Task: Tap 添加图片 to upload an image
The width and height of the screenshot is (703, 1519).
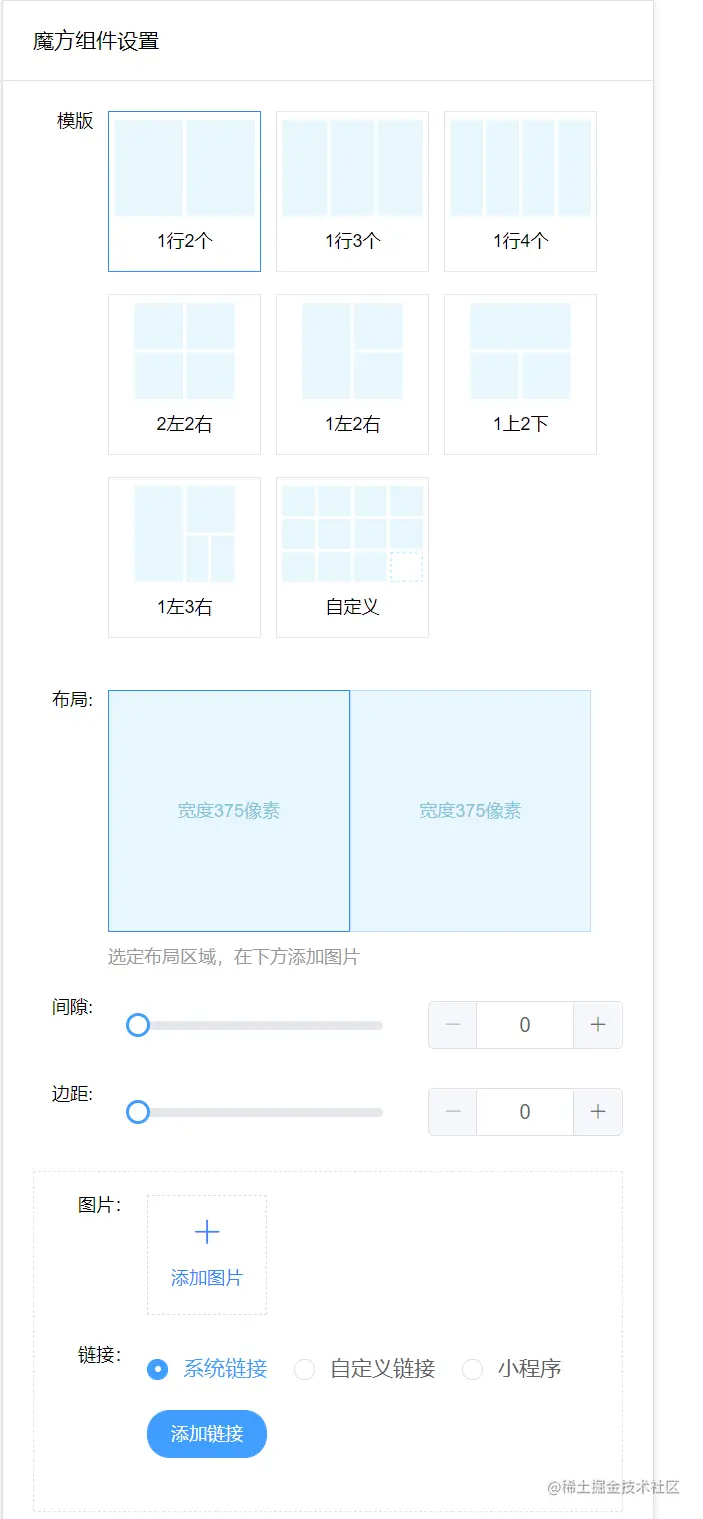Action: tap(207, 1254)
